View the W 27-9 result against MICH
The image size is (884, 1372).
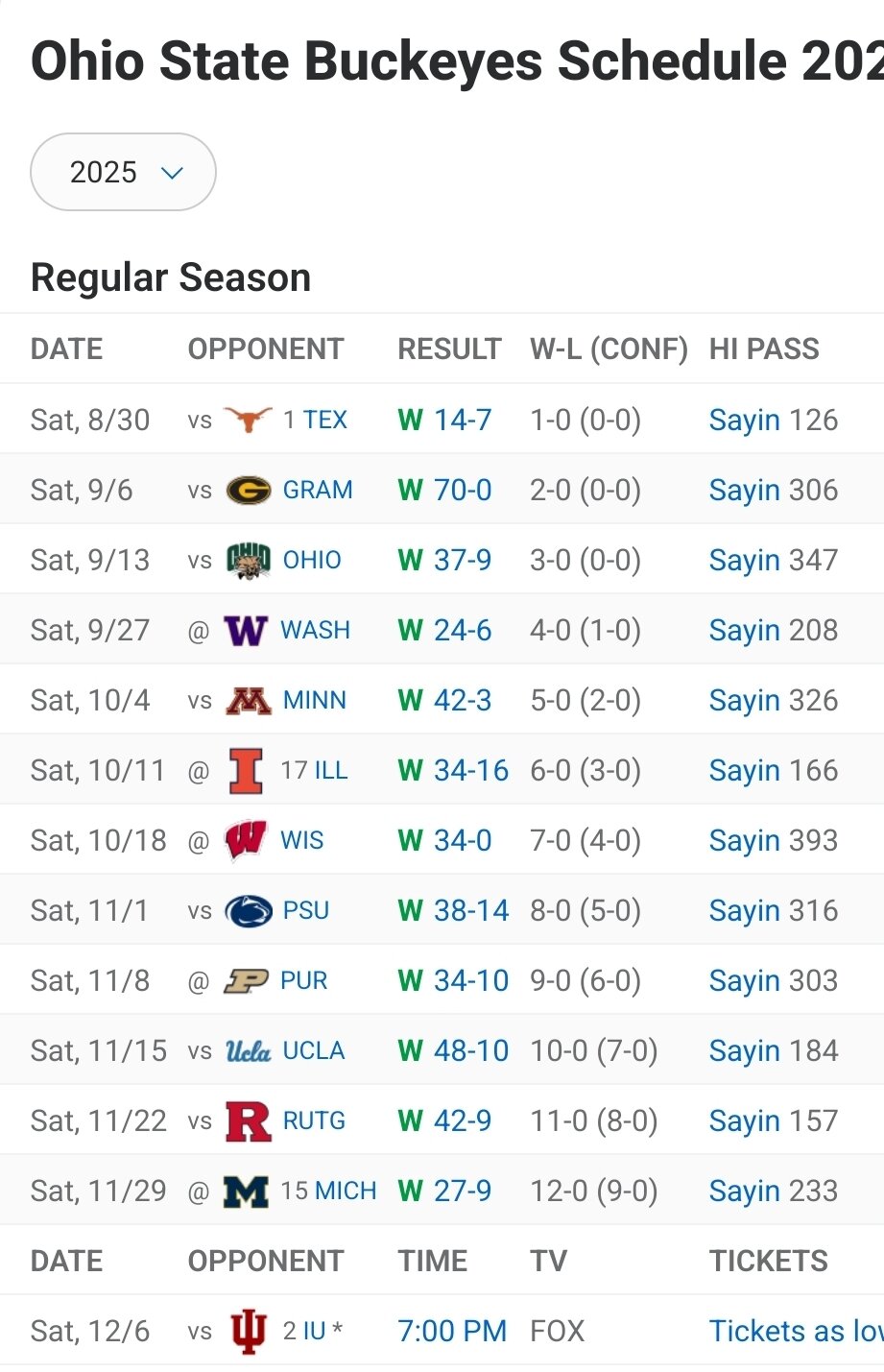462,1191
